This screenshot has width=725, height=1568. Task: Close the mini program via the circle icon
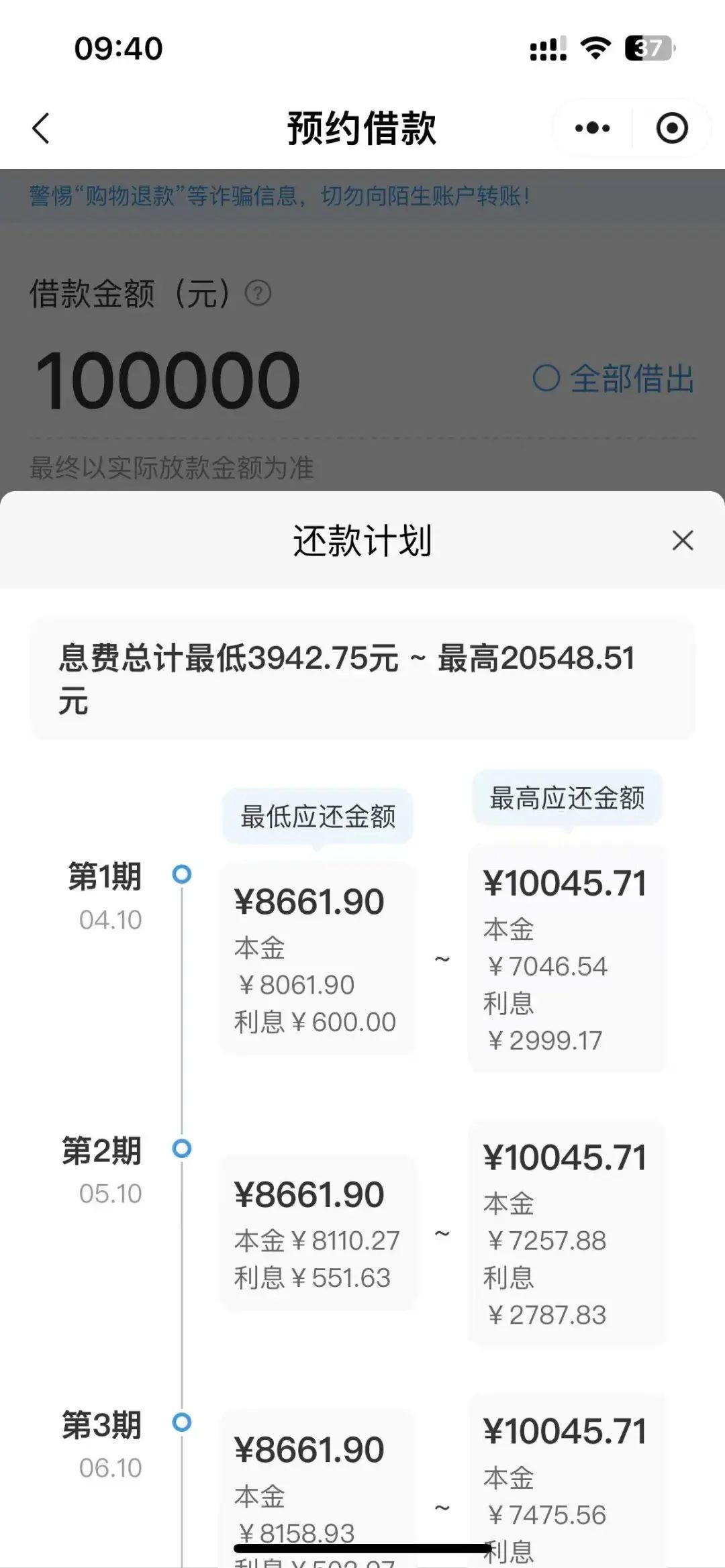[671, 128]
